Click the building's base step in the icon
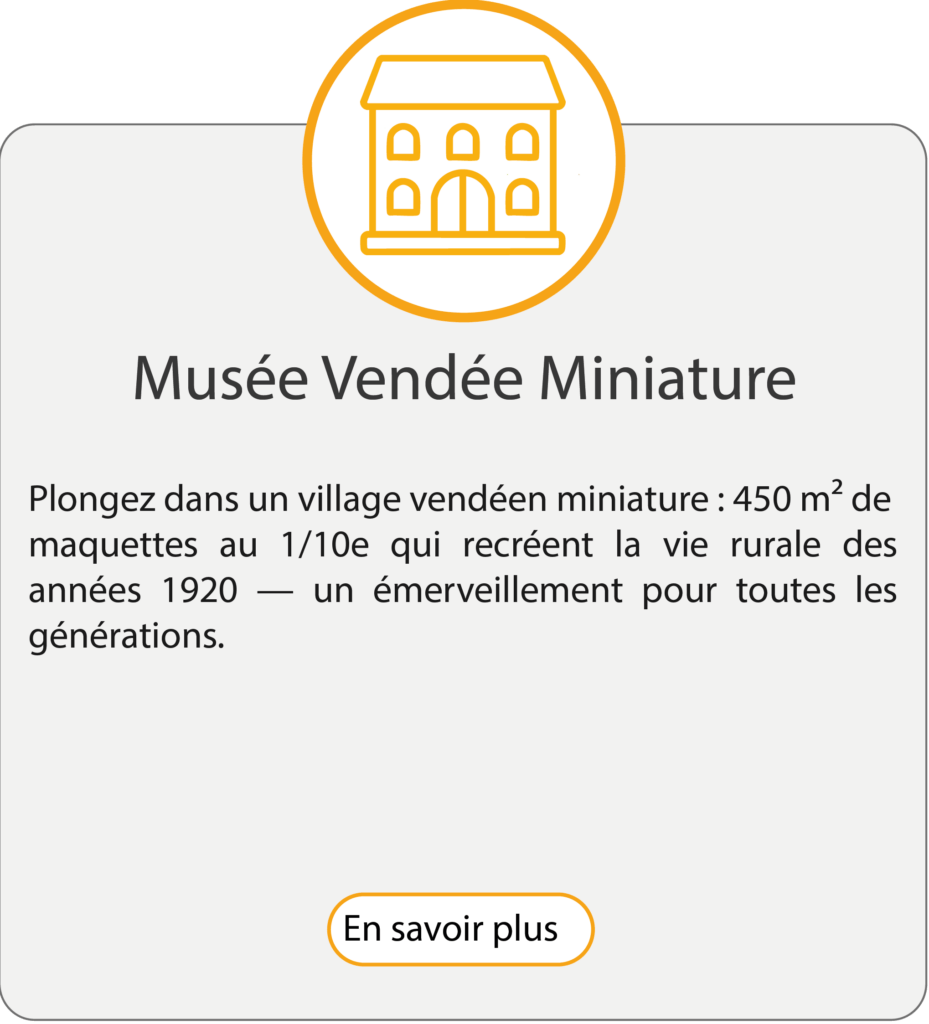Viewport: 929px width, 1024px height. pos(464,243)
